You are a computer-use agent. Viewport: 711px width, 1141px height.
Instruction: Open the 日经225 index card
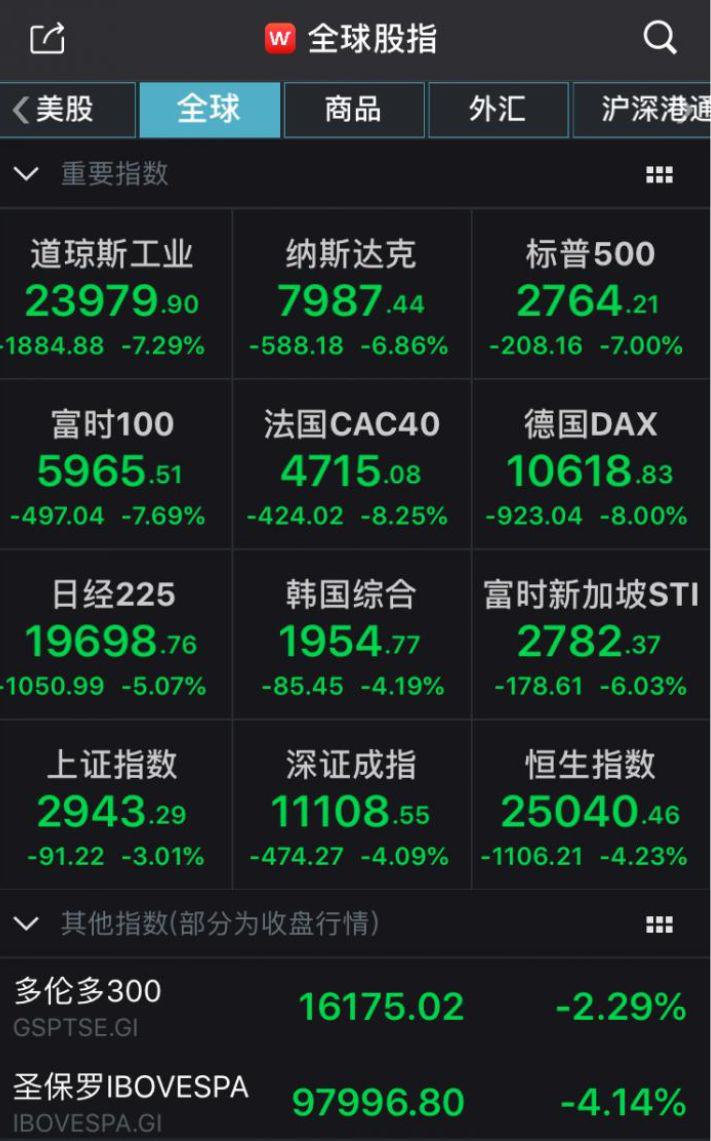[x=112, y=636]
